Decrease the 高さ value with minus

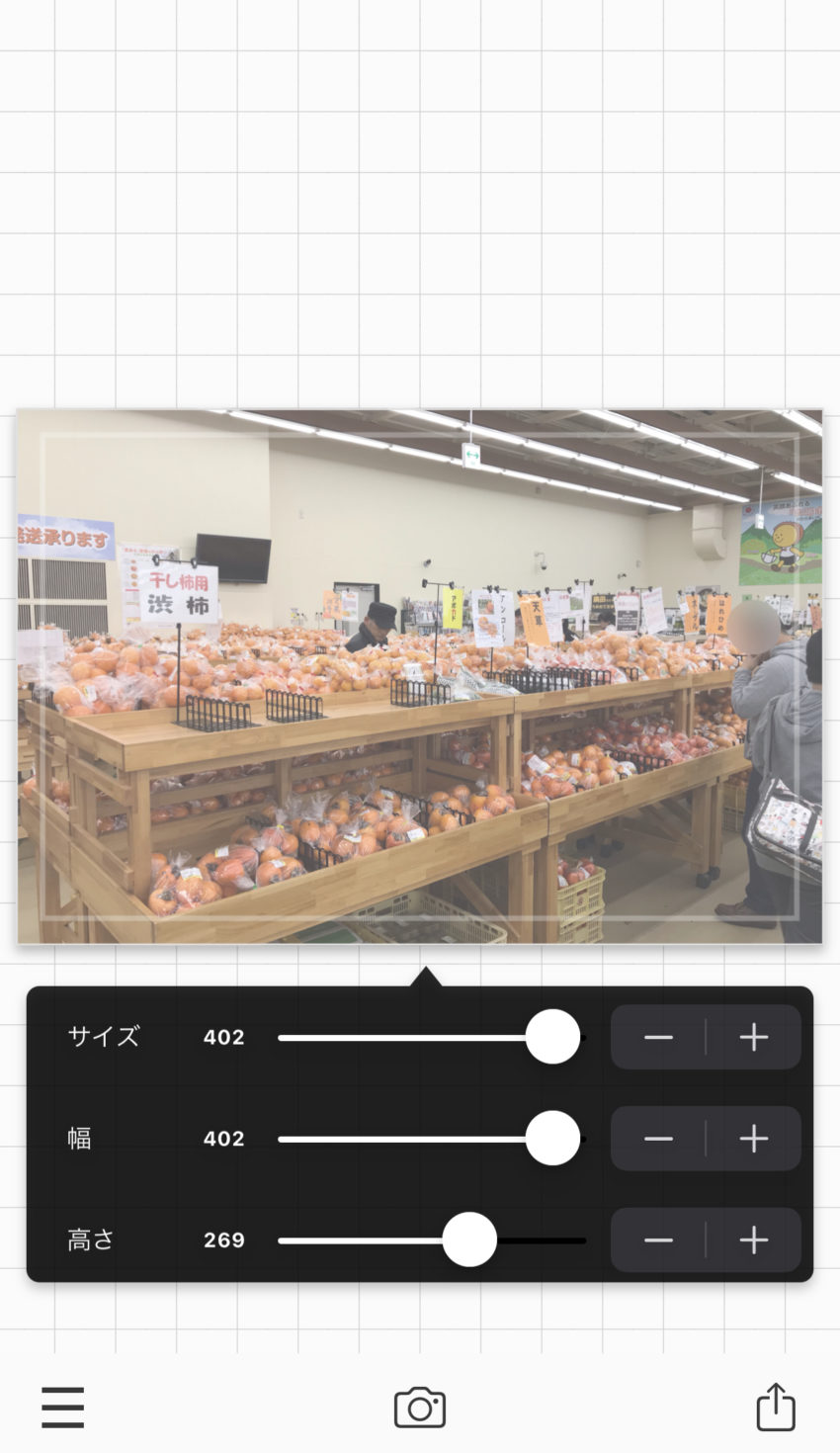[x=658, y=1239]
